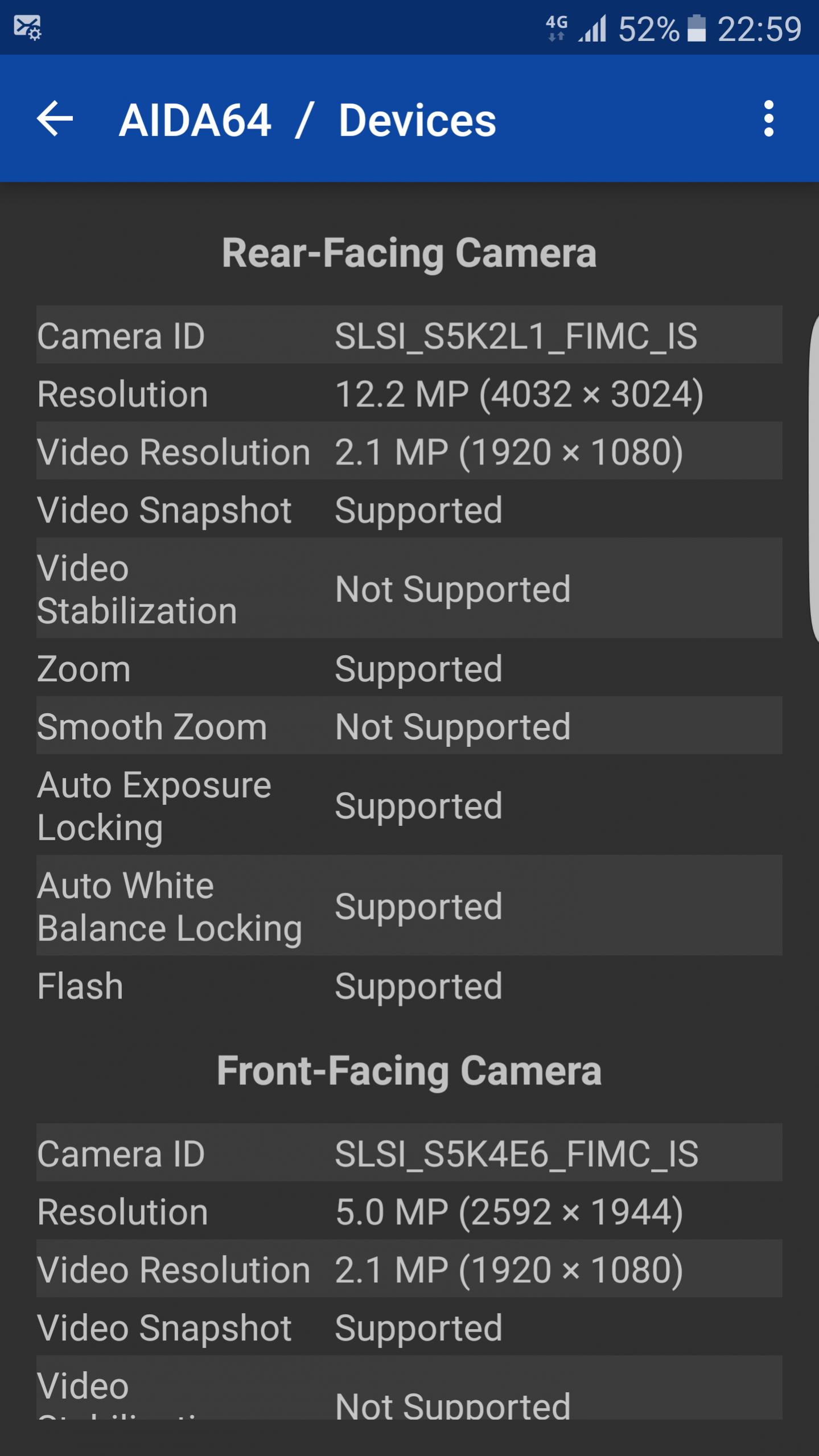This screenshot has height=1456, width=819.
Task: Go back from the Devices page
Action: [55, 119]
